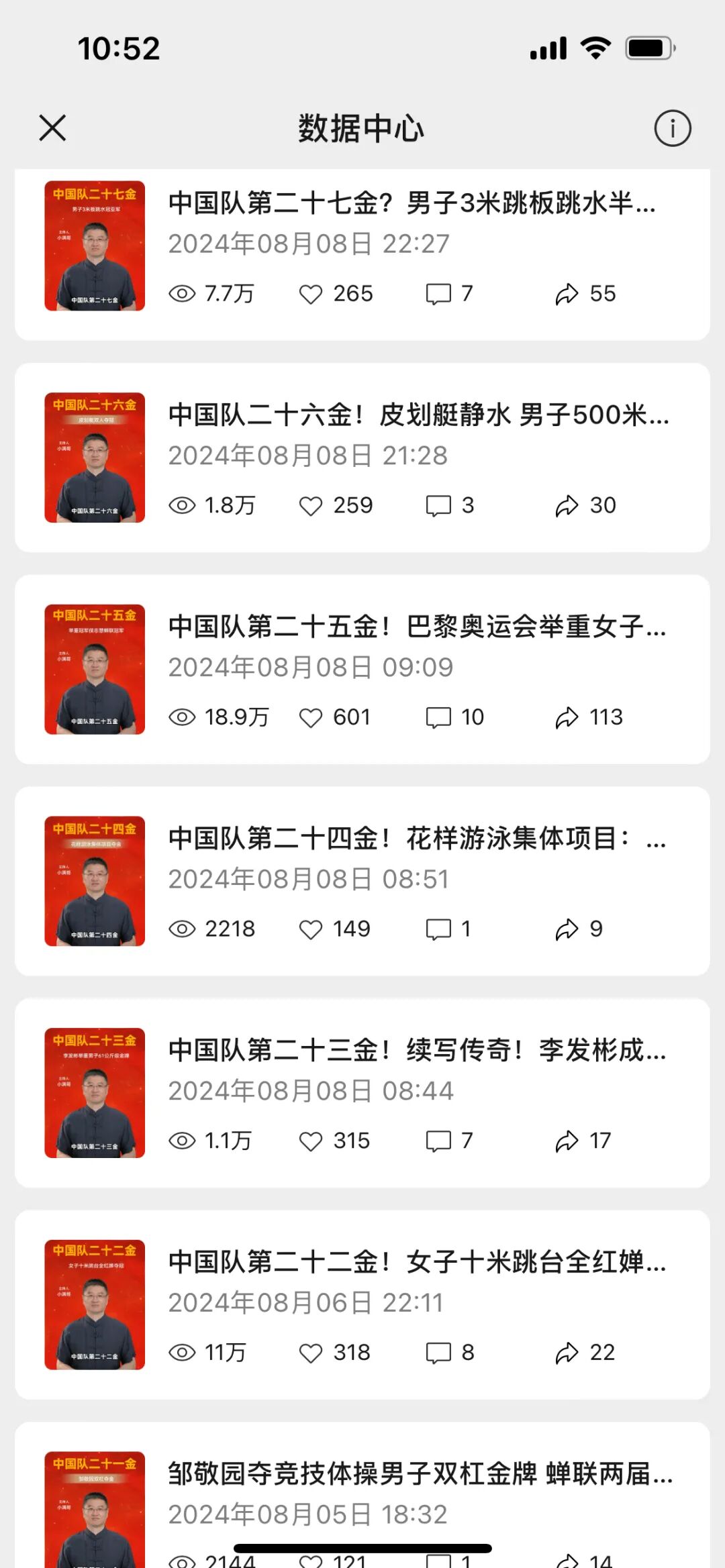
Task: View the 邹敬园夺竞技体操男子双杠金牌 entry
Action: 420,1475
